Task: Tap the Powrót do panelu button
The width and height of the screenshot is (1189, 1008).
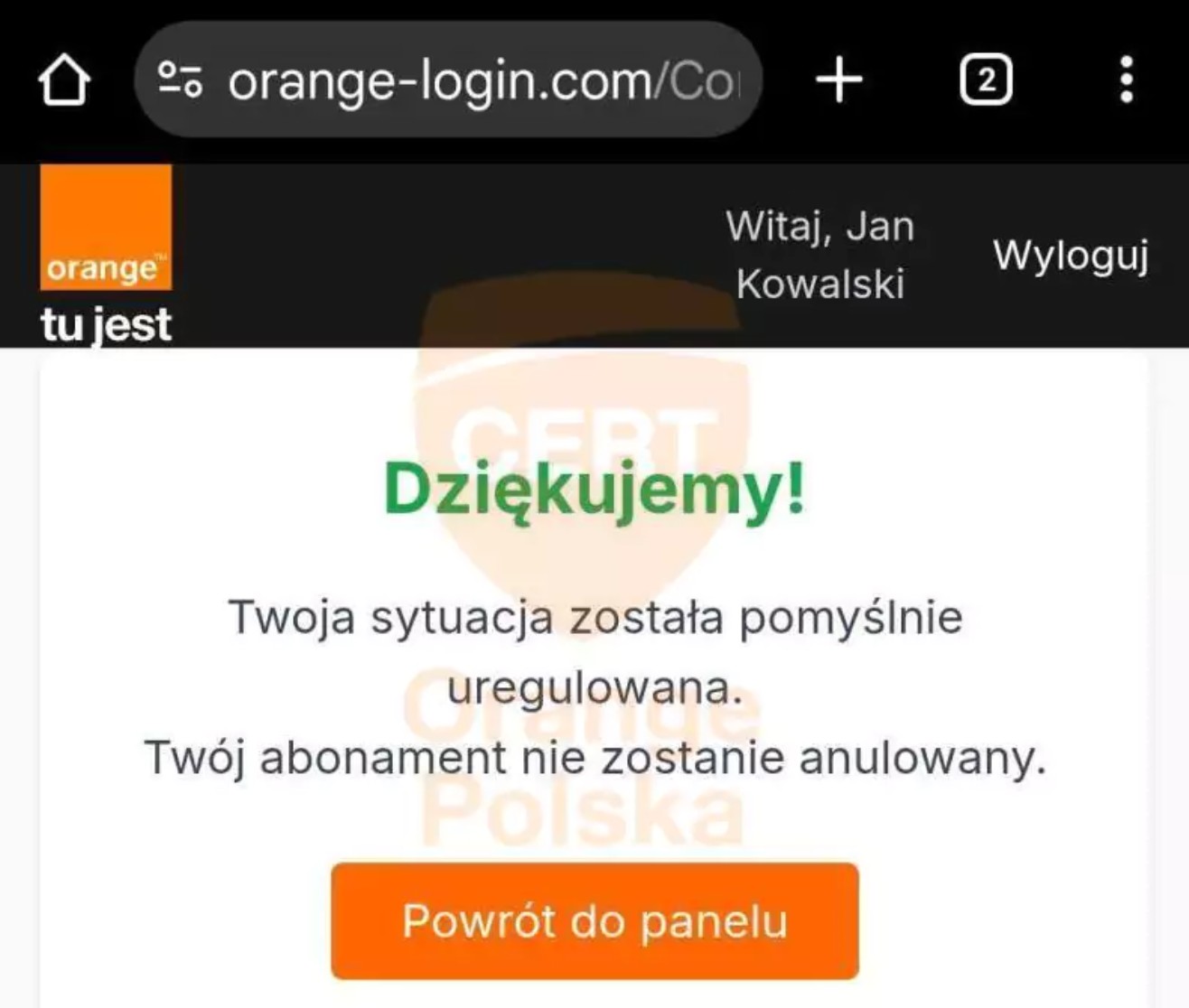Action: [x=594, y=921]
